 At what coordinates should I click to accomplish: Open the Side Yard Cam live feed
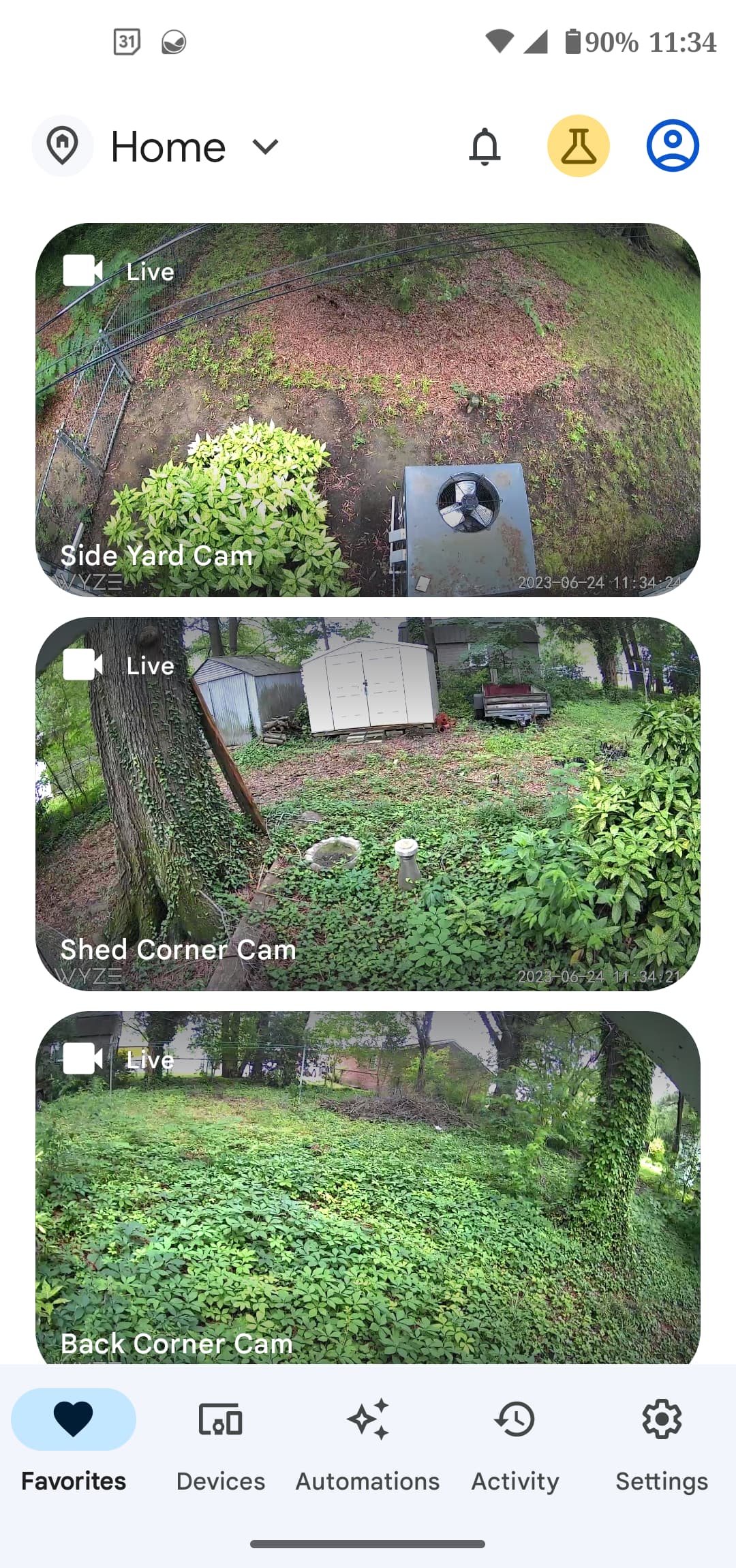(368, 409)
